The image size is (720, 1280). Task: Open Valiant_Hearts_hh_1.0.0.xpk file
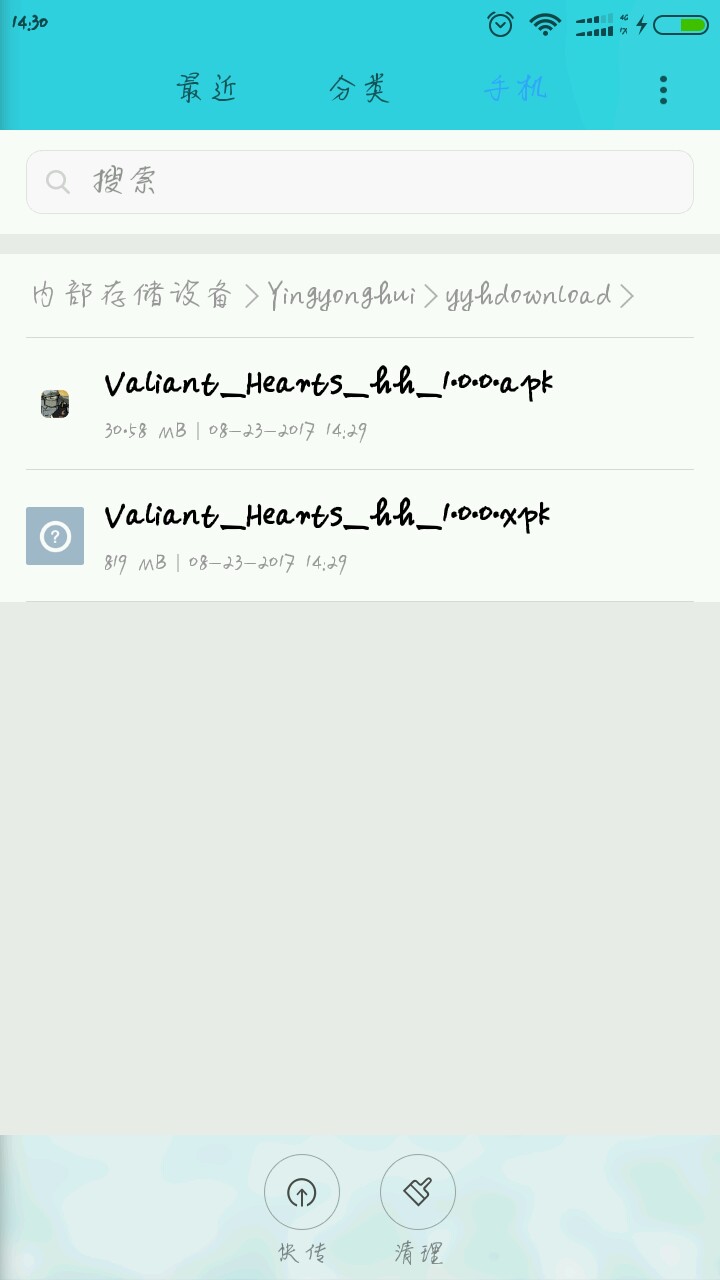[328, 535]
